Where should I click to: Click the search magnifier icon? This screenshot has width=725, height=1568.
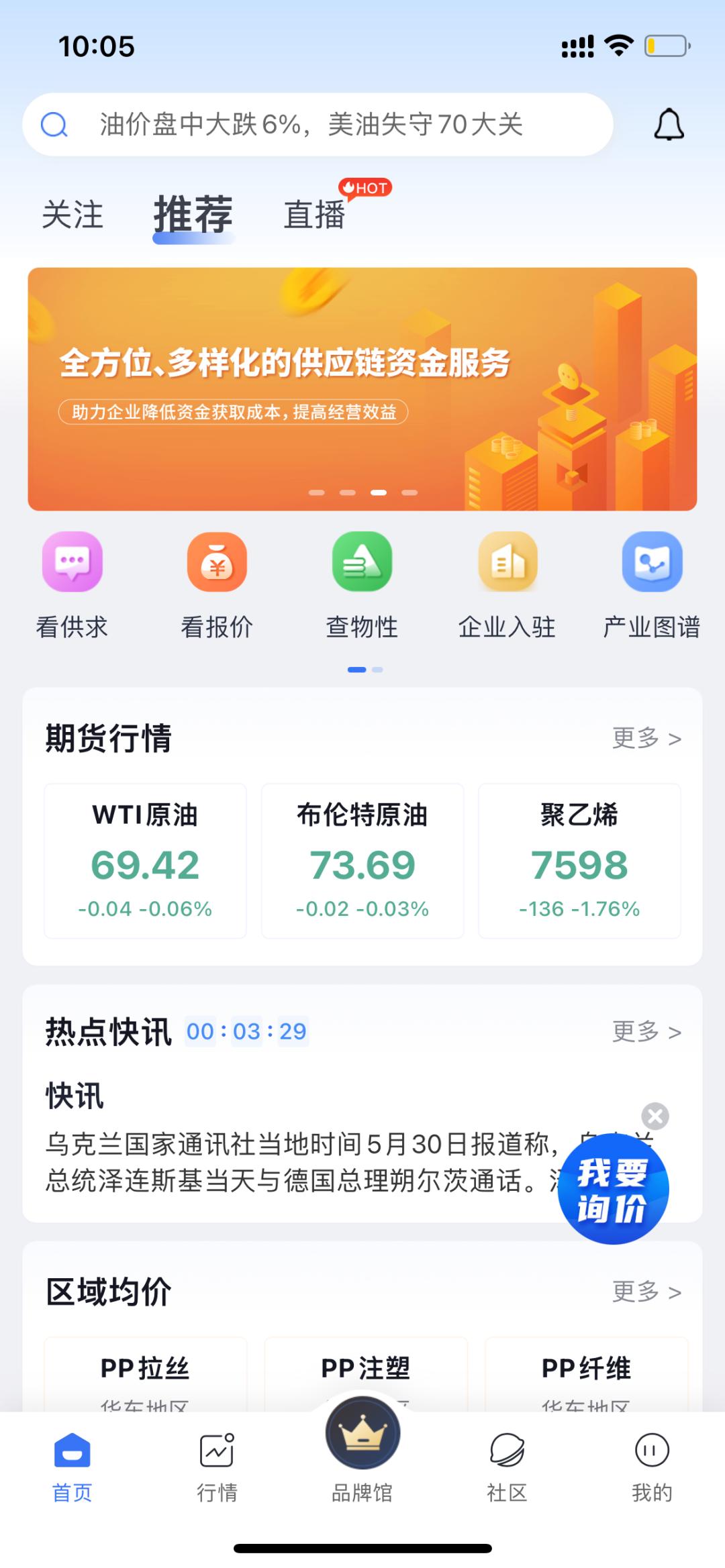[x=55, y=125]
